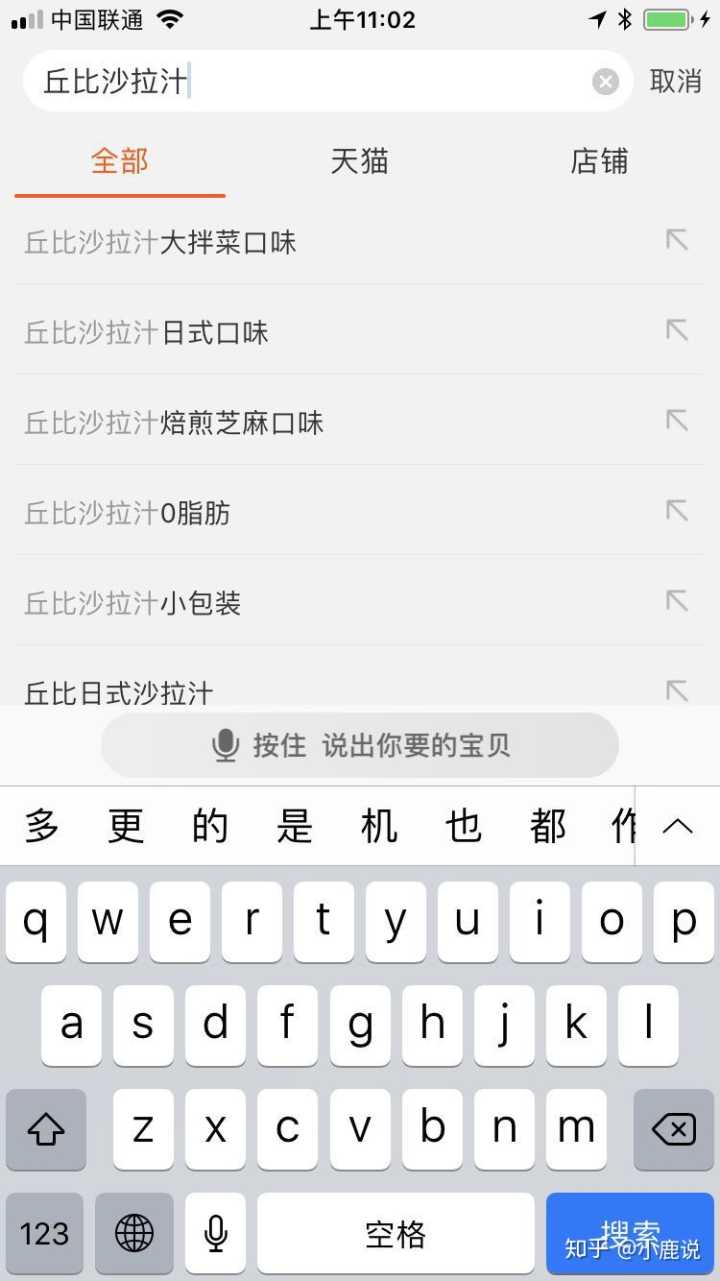Screen dimensions: 720x1281
Task: Switch keyboard language with the globe key
Action: [134, 1233]
